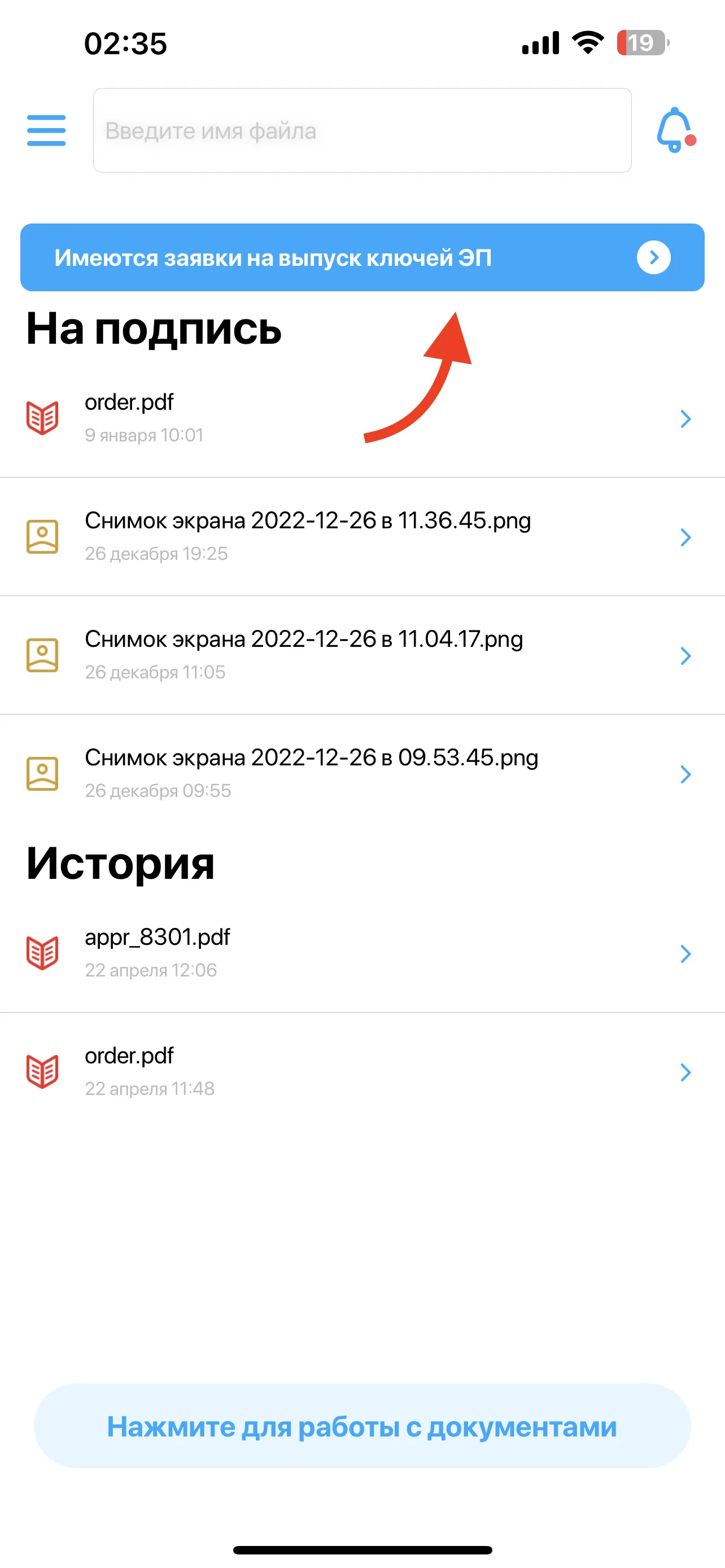Open the notifications bell
This screenshot has width=725, height=1568.
(x=676, y=130)
